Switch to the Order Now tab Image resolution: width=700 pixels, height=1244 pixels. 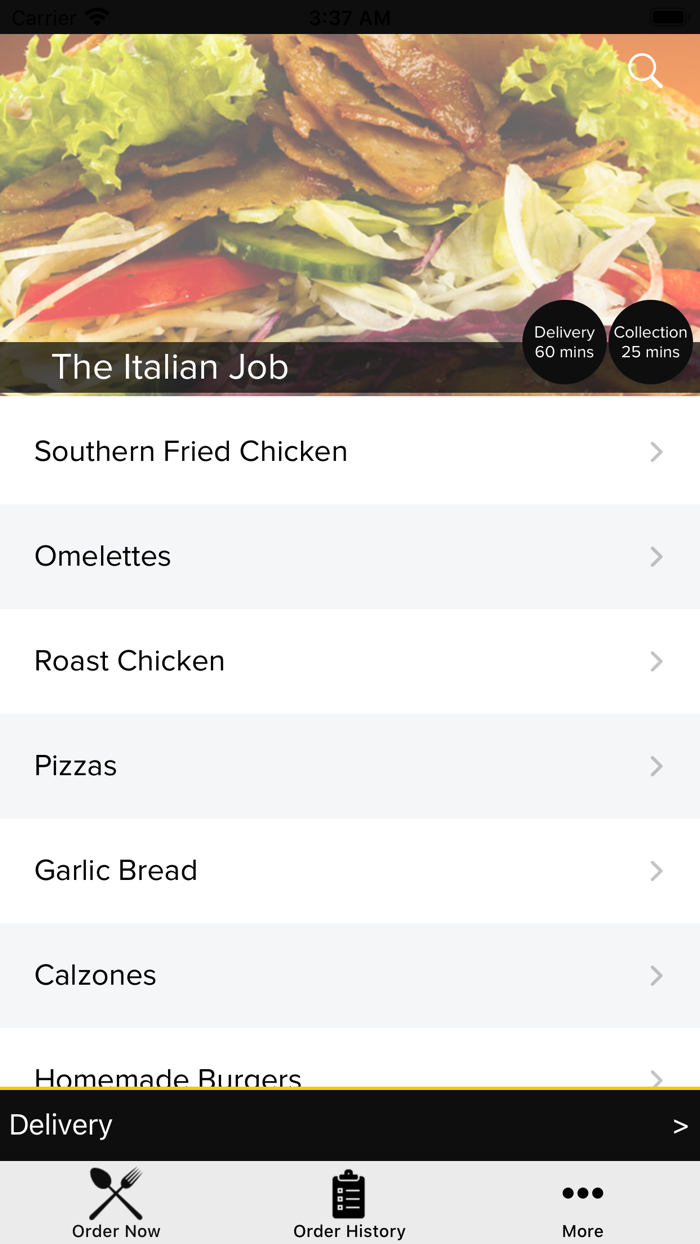tap(116, 1203)
